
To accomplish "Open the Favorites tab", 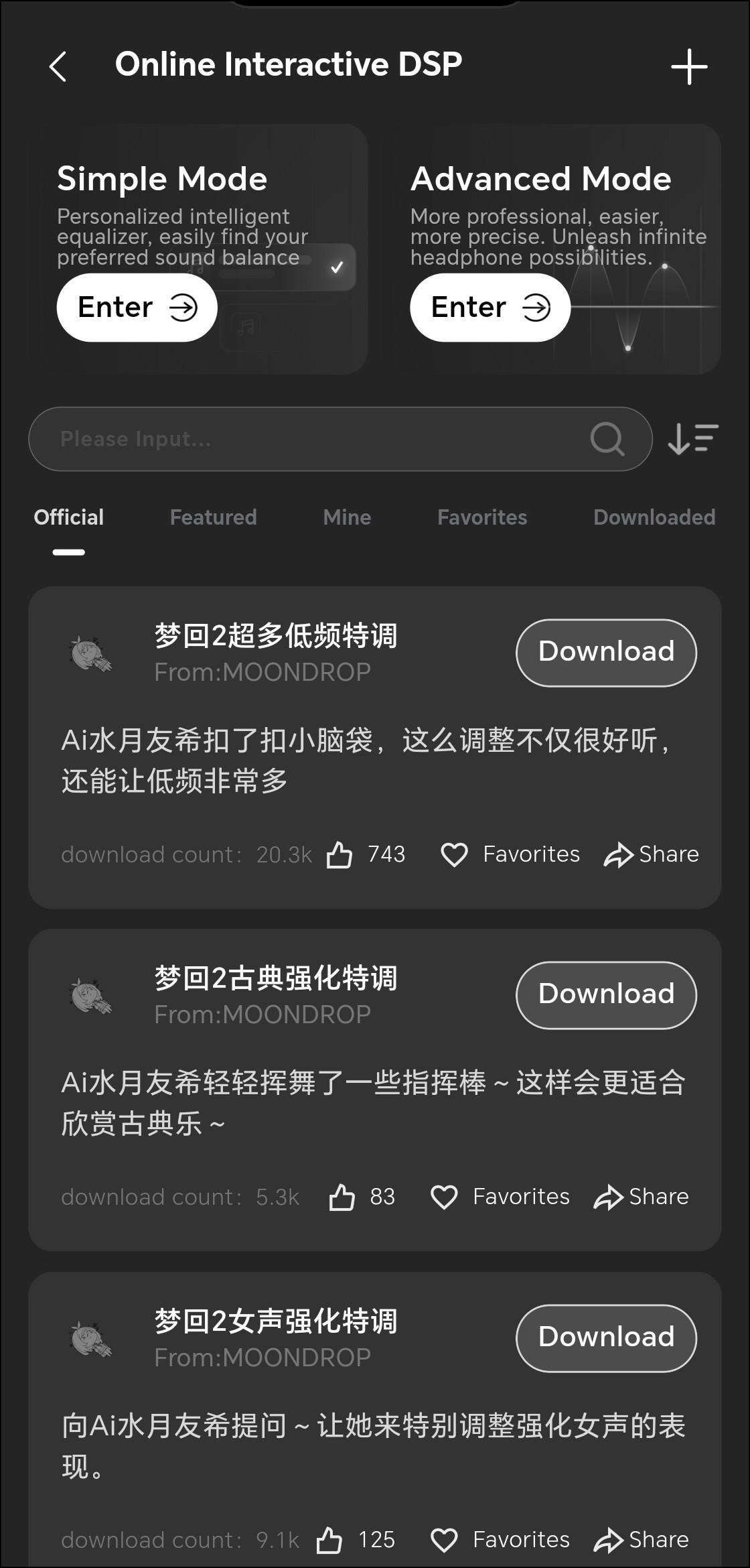I will tap(482, 517).
